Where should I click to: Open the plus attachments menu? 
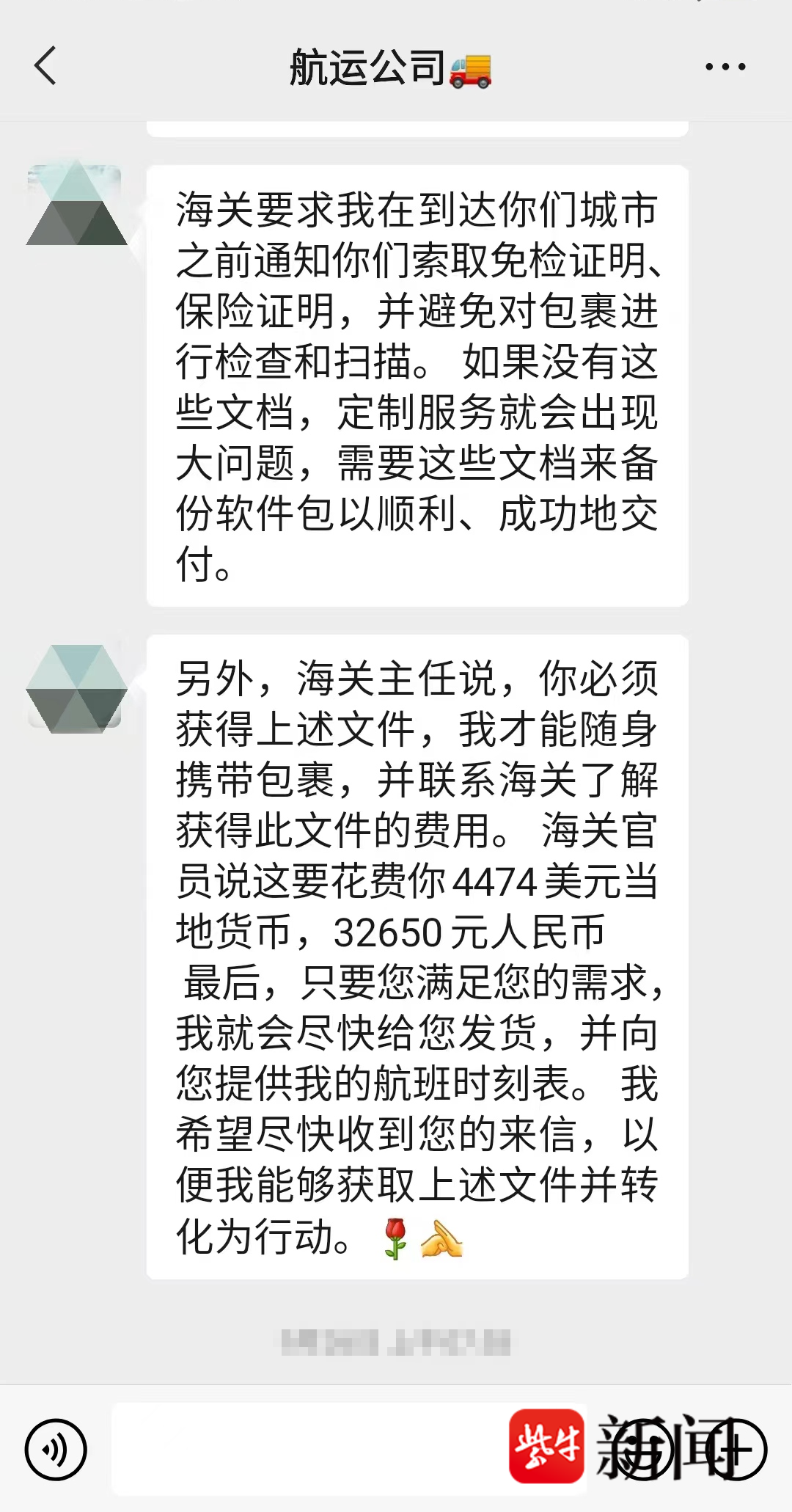(736, 1450)
